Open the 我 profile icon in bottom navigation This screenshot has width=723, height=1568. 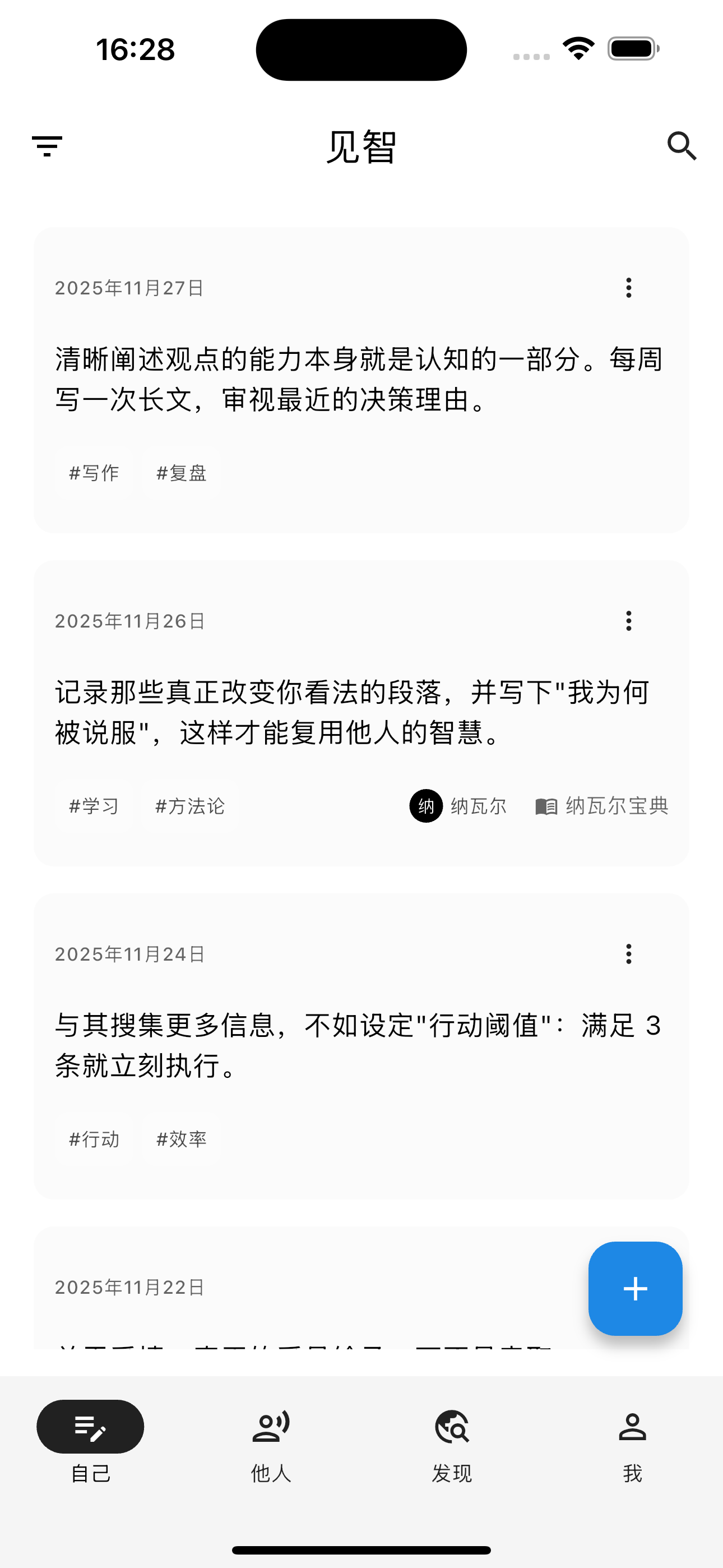click(633, 1426)
